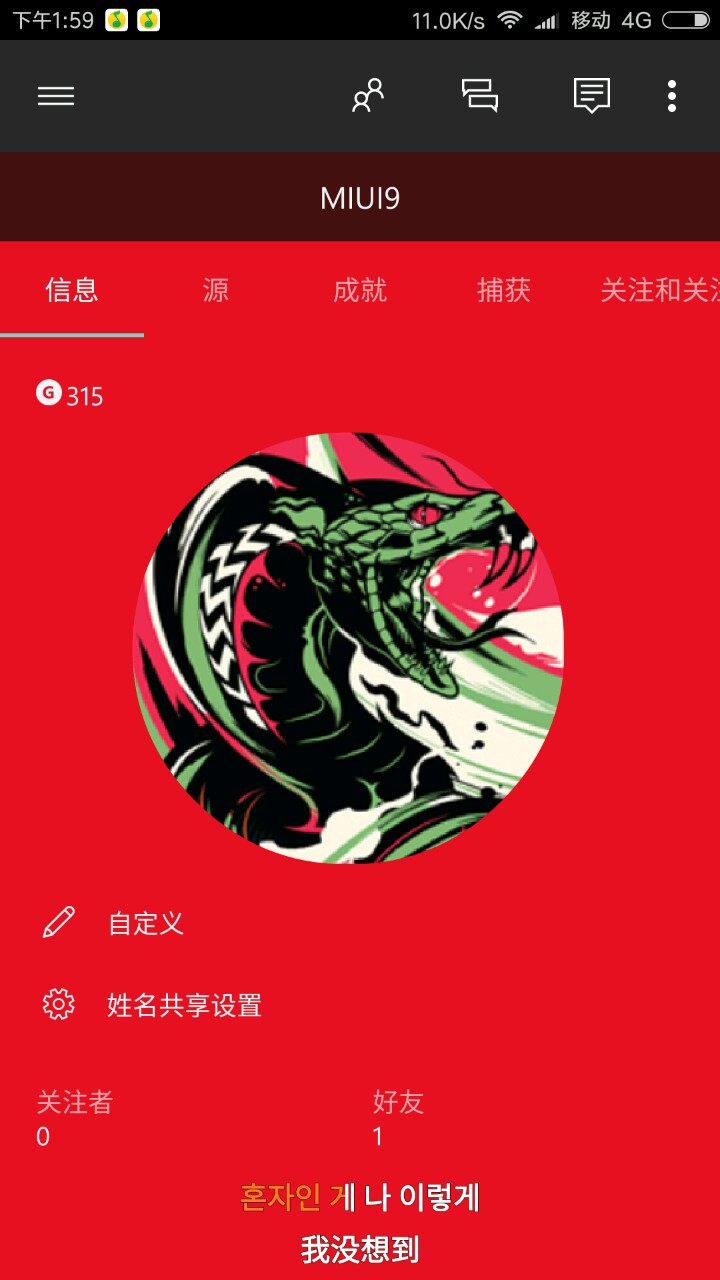Switch to the 源 tab
Screen dimensions: 720x1280
click(x=216, y=291)
